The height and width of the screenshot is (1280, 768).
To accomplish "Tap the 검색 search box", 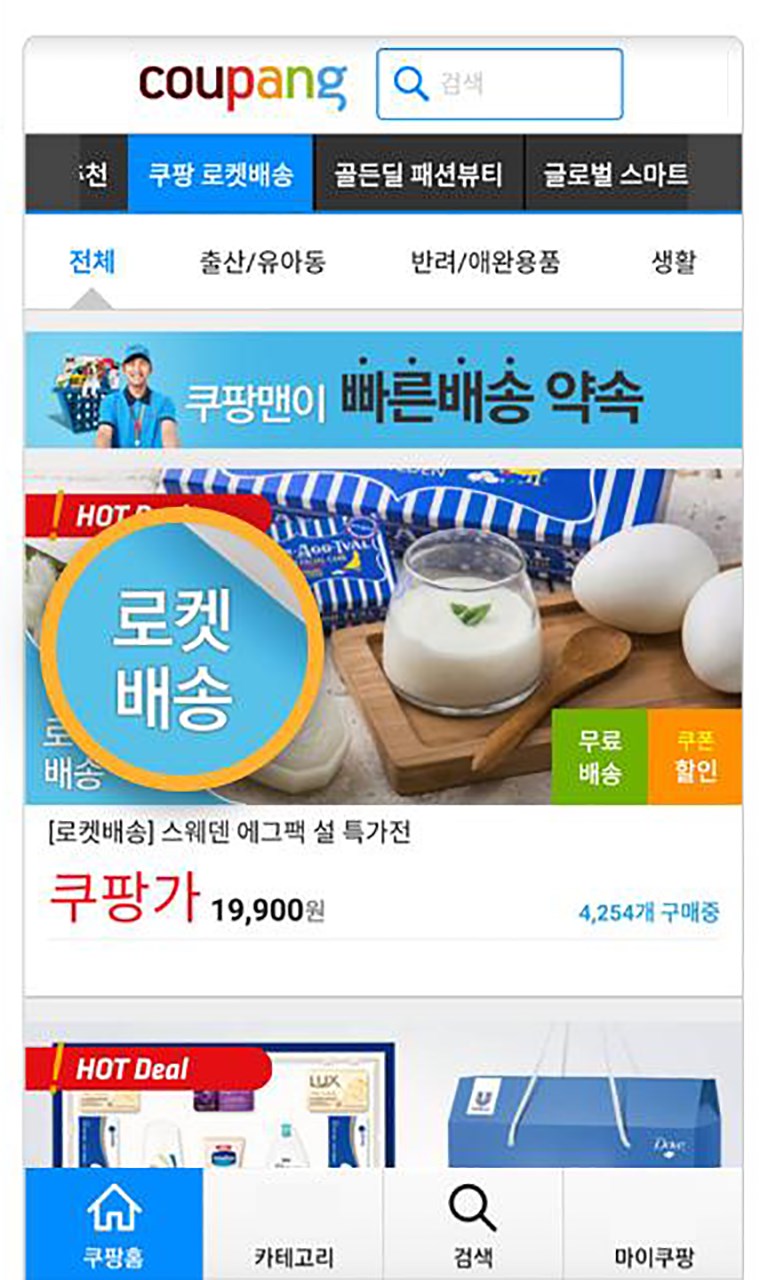I will click(499, 84).
